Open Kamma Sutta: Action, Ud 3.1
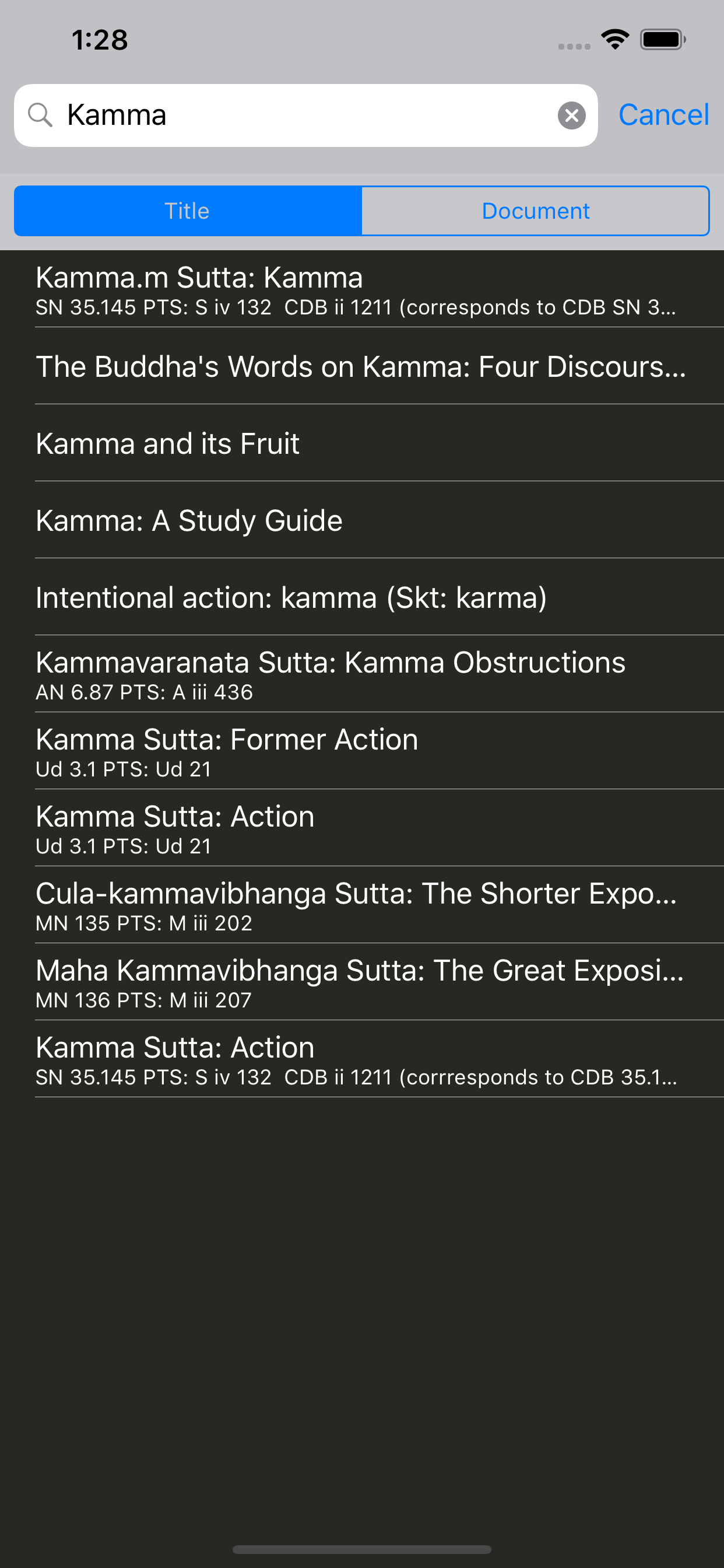The width and height of the screenshot is (724, 1568). pos(362,828)
